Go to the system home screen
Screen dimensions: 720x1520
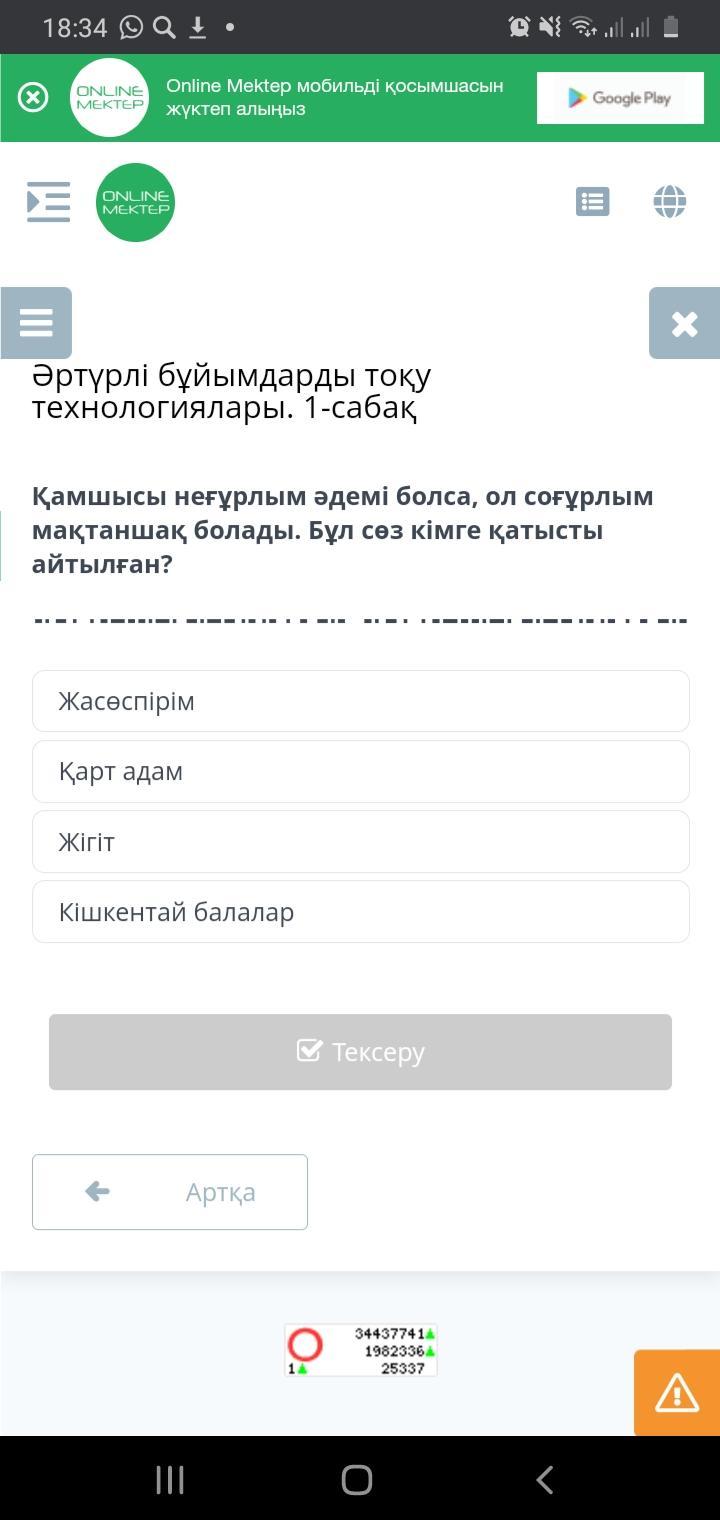(x=357, y=1479)
